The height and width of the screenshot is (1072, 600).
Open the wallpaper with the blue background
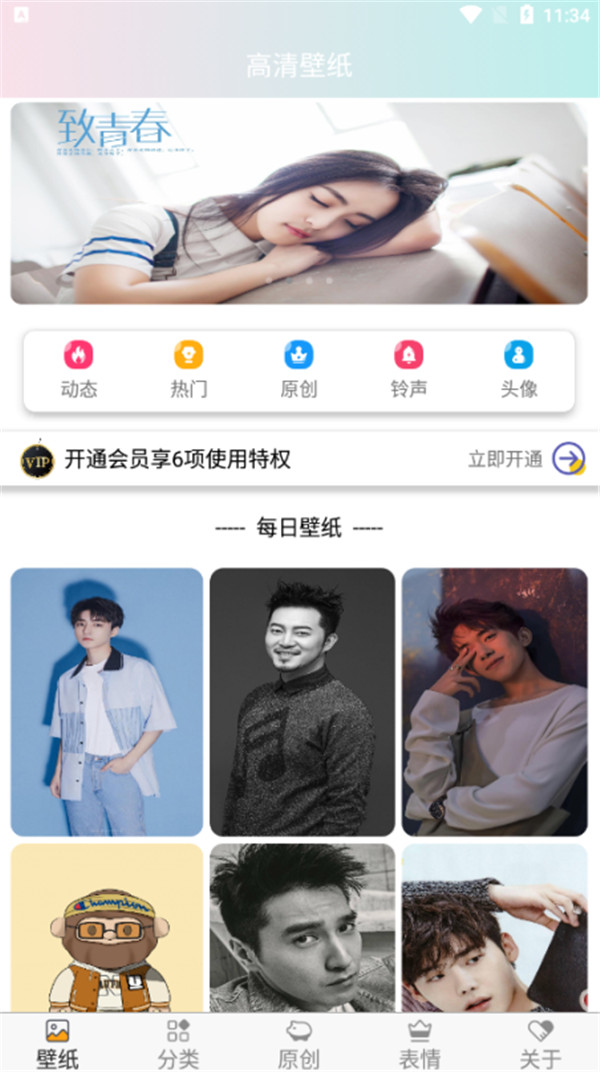[106, 702]
